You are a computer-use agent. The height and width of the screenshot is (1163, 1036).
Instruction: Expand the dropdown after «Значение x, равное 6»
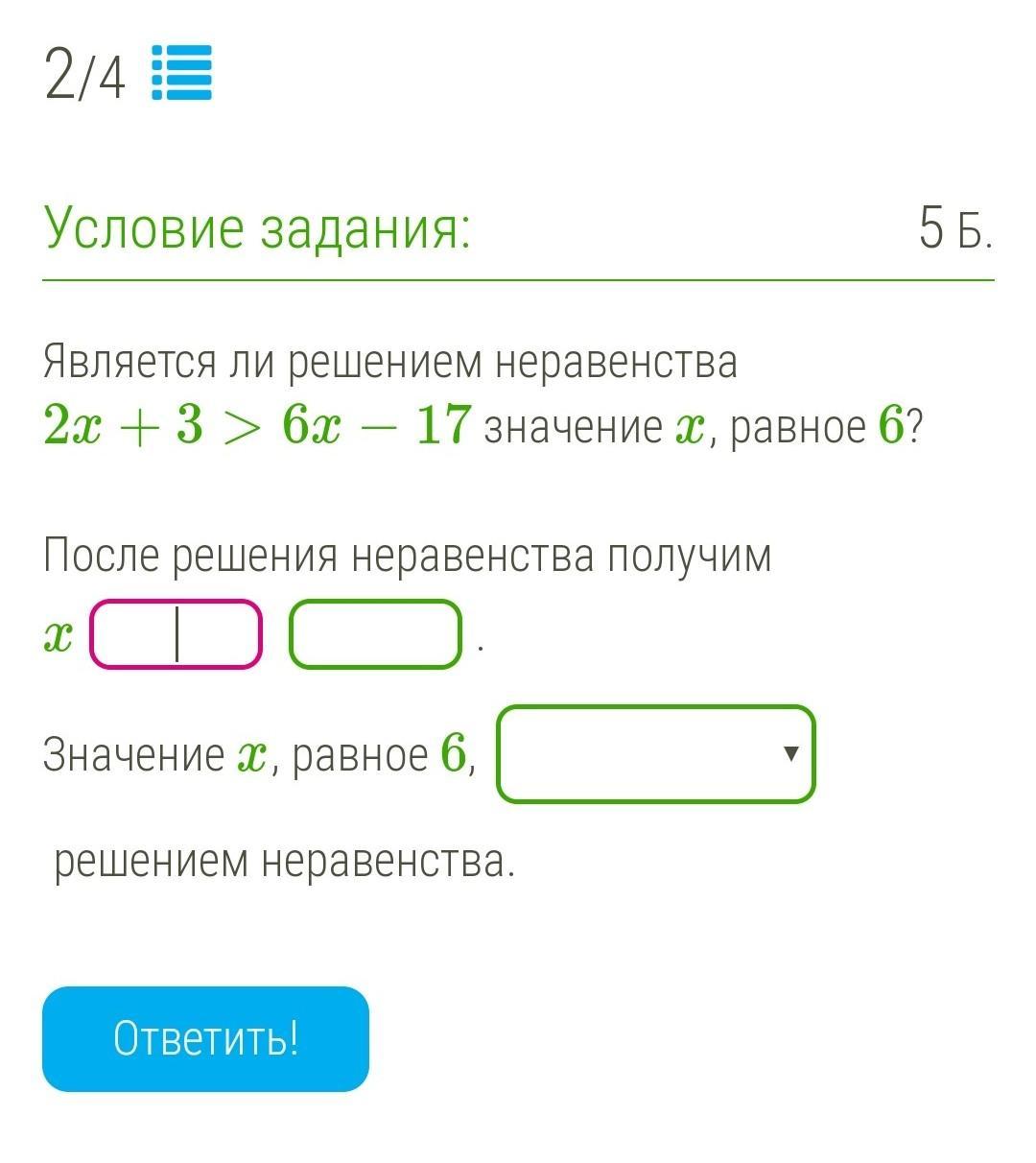coord(656,754)
